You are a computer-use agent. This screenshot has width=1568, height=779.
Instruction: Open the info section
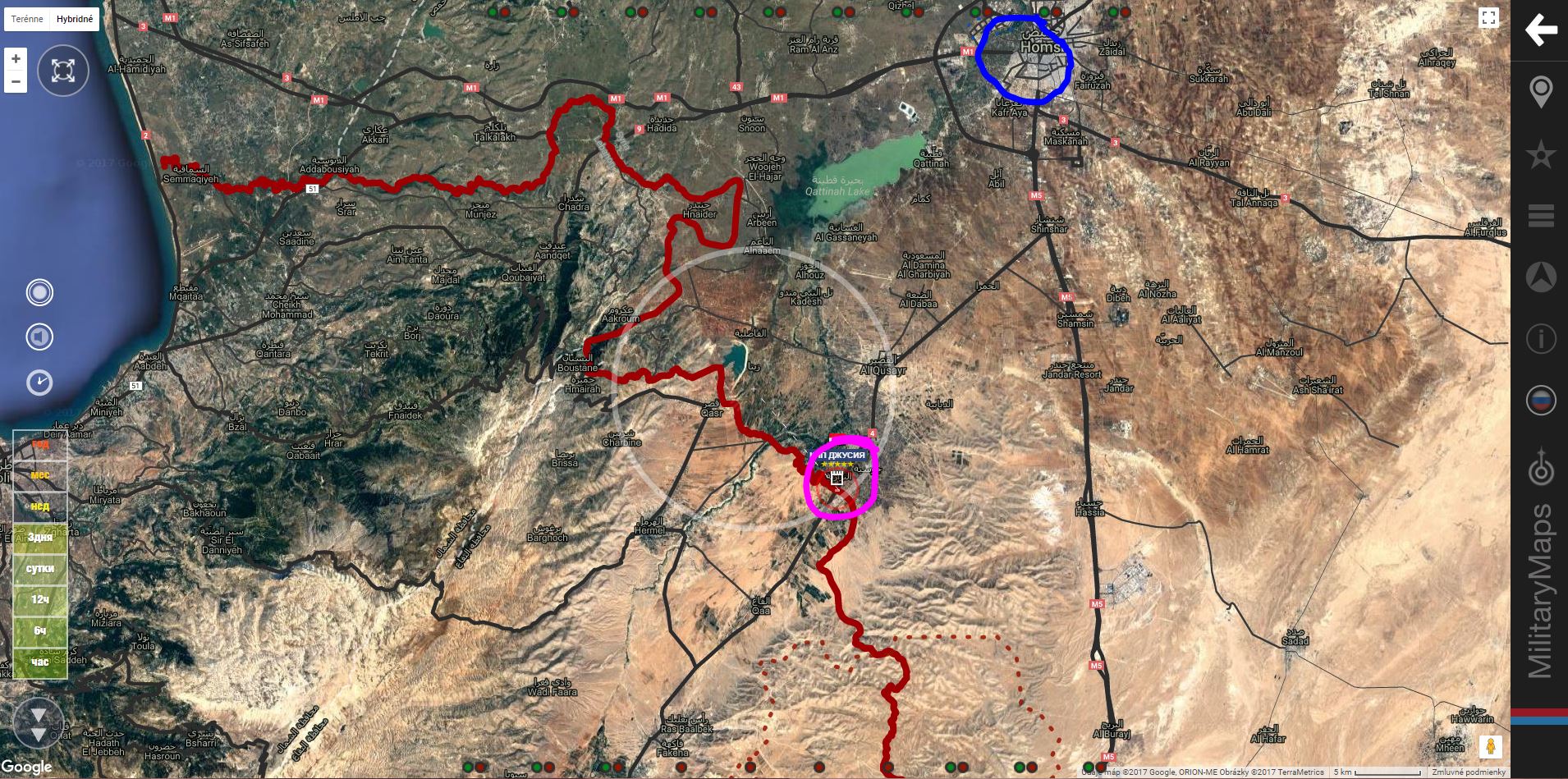1540,339
